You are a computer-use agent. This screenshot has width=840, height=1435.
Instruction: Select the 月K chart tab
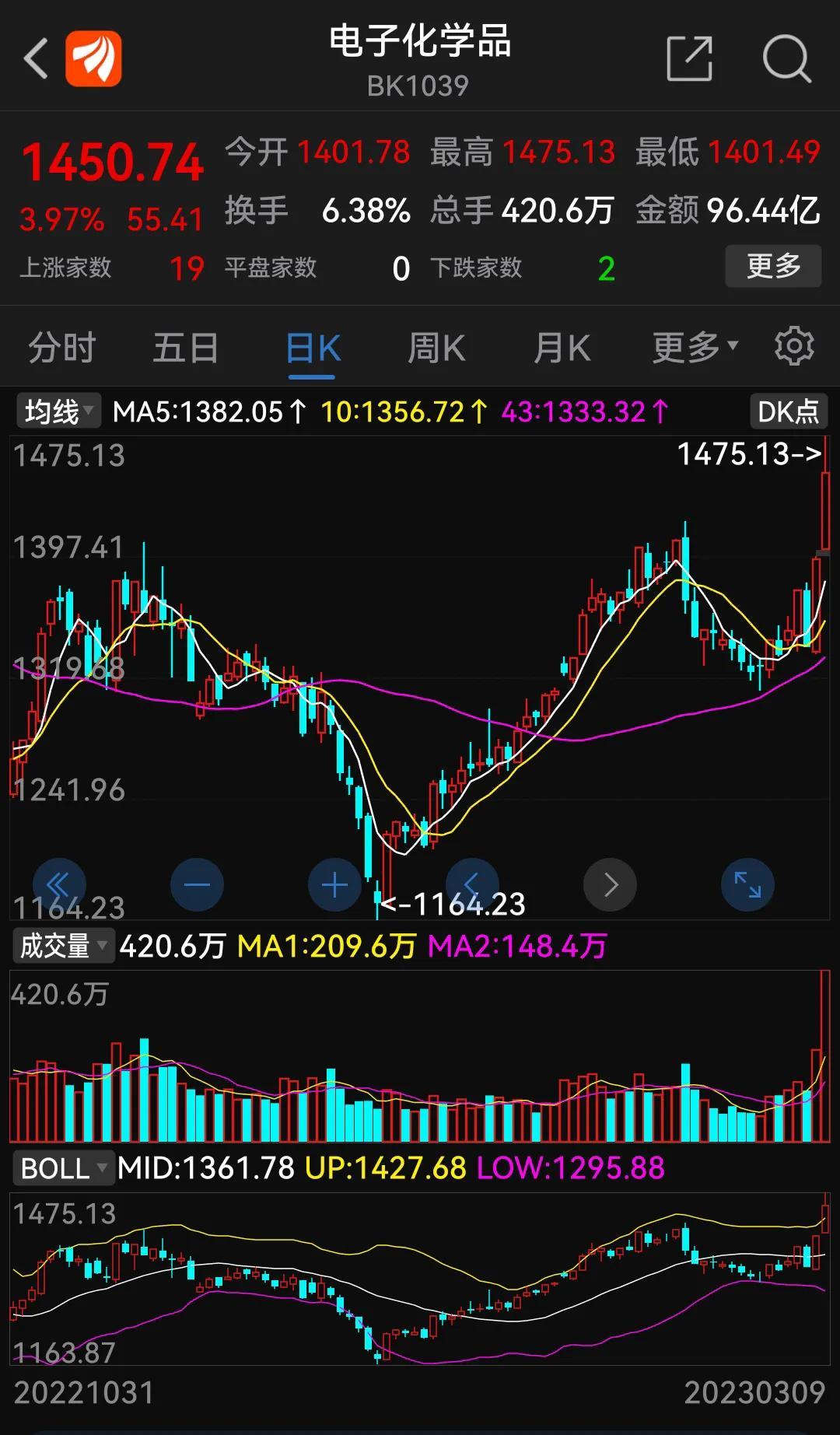click(x=562, y=348)
